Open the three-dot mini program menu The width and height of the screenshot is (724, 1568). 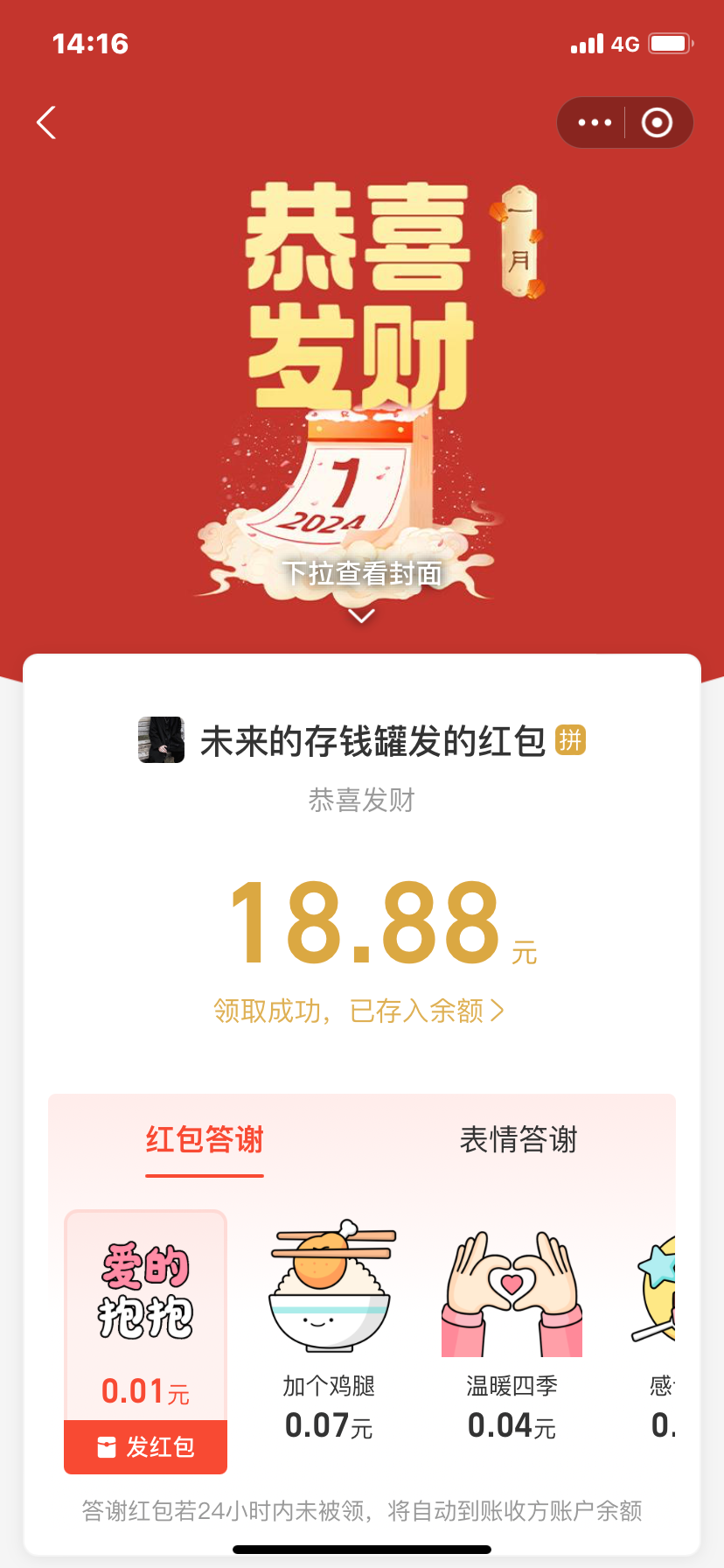595,122
